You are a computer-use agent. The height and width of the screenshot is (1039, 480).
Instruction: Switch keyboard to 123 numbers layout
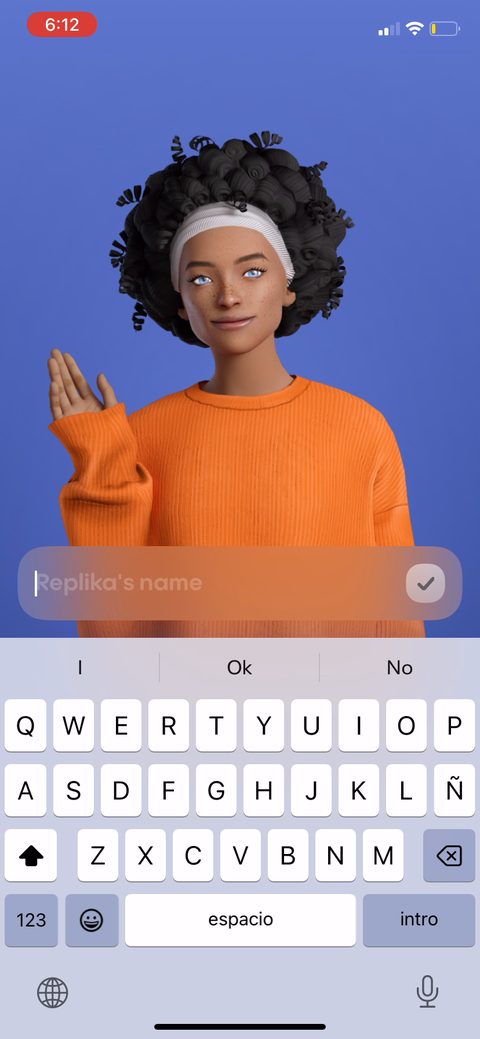coord(31,920)
